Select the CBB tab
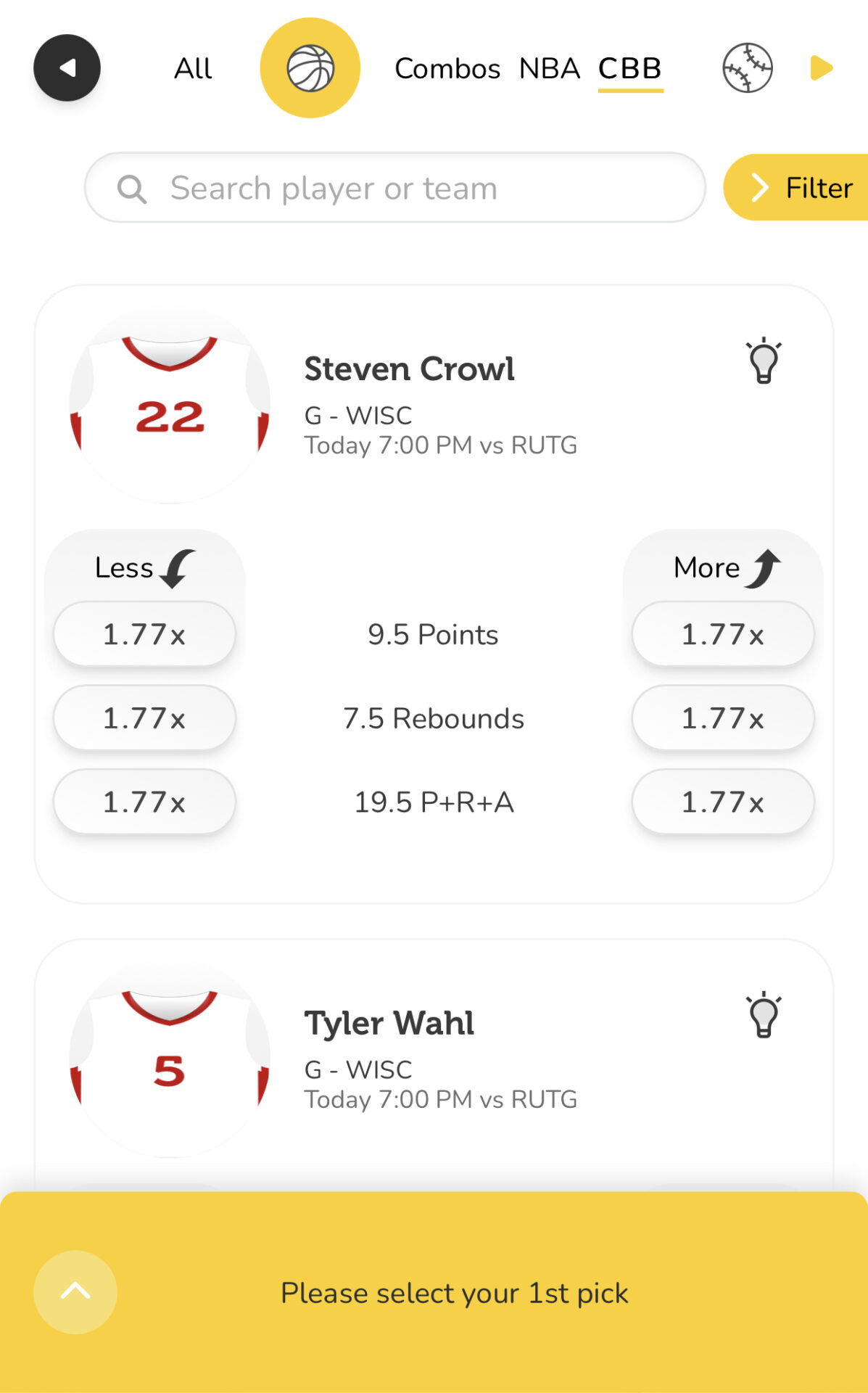868x1393 pixels. tap(629, 69)
